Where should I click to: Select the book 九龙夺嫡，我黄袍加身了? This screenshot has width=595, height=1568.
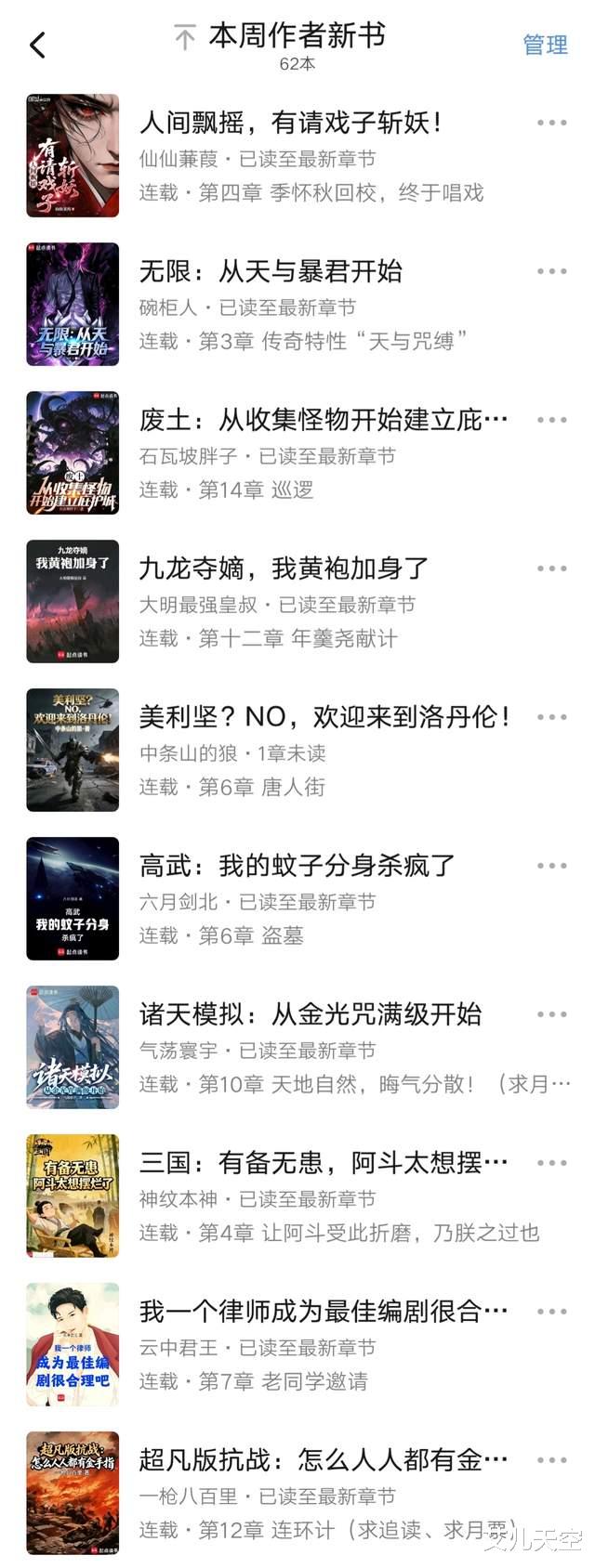coord(284,568)
